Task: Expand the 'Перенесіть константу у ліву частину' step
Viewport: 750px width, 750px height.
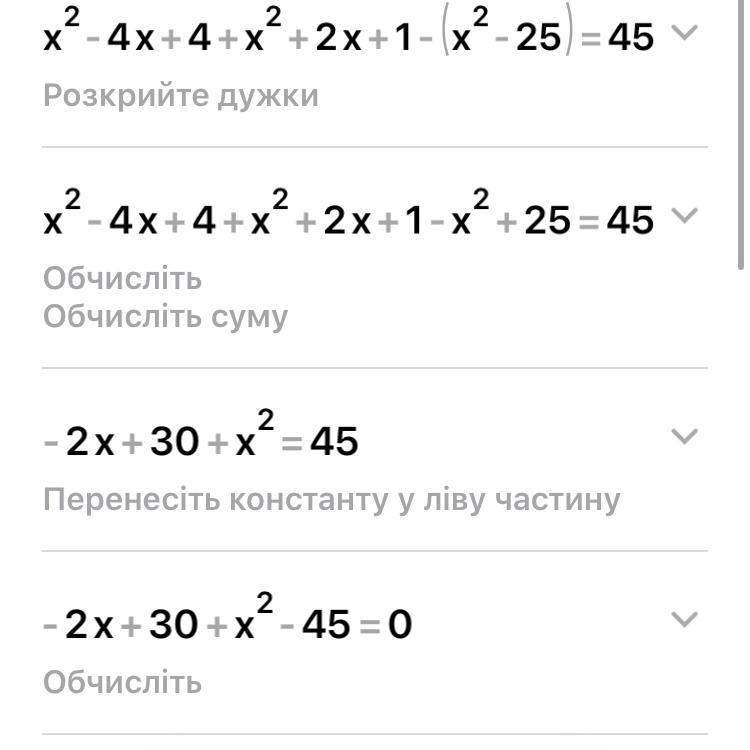Action: [x=684, y=436]
